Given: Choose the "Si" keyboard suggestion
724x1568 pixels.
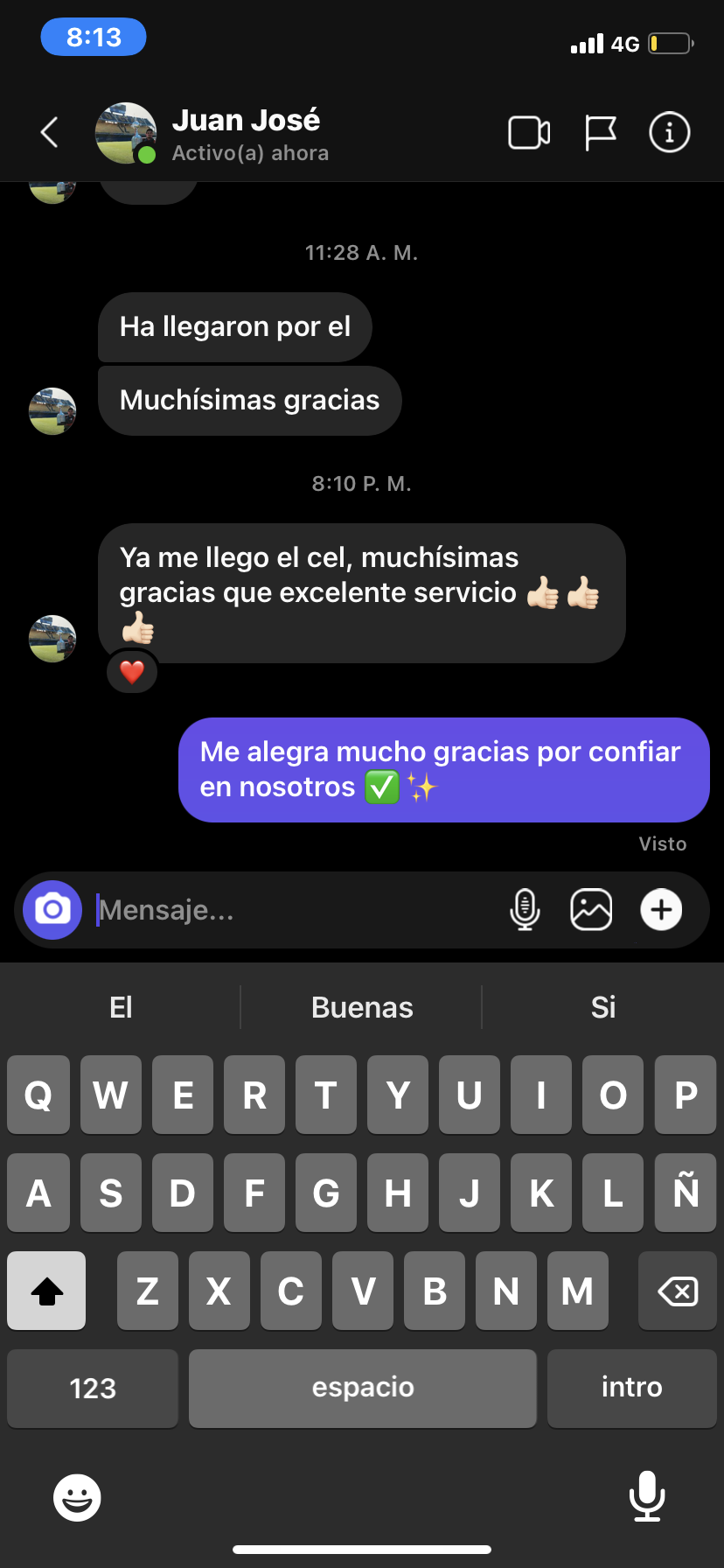Looking at the screenshot, I should [603, 1007].
